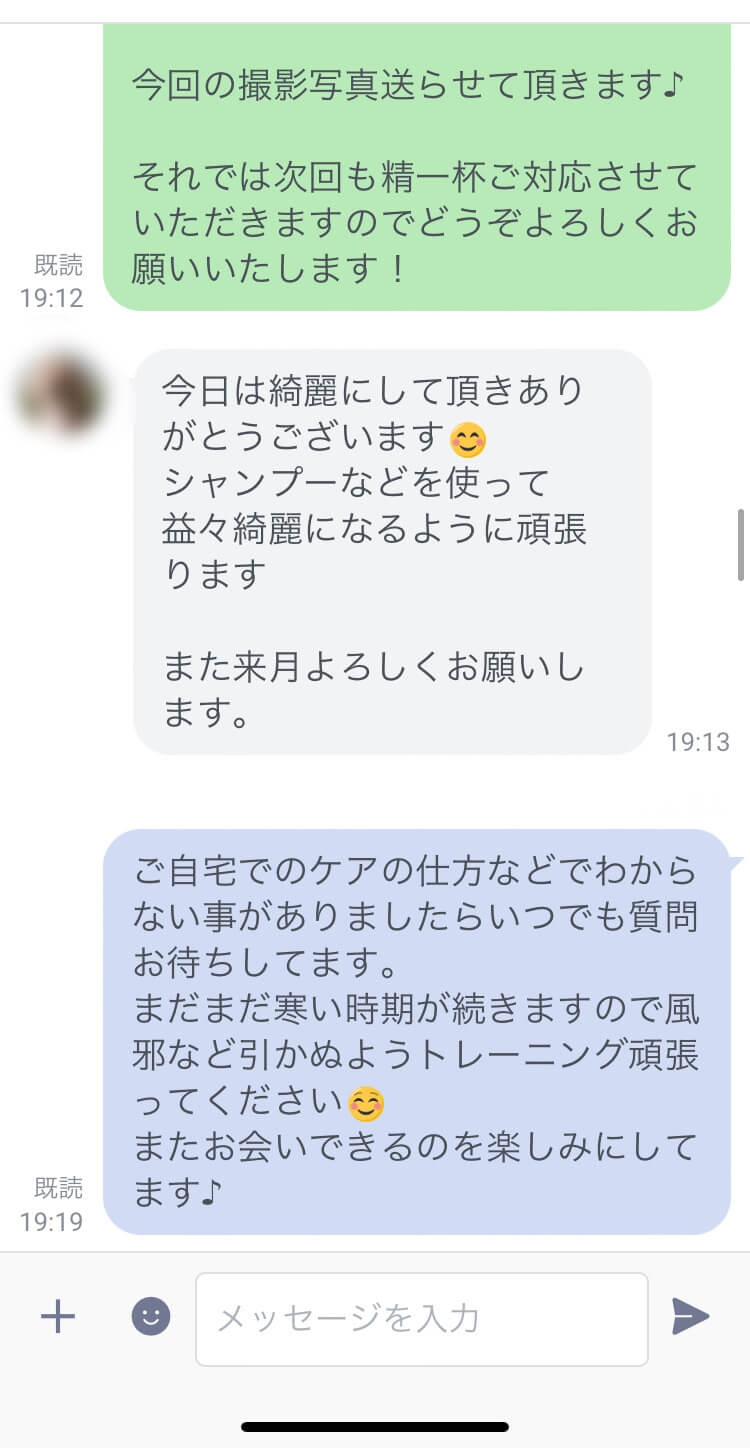Open the sender's blurred profile avatar

click(60, 394)
